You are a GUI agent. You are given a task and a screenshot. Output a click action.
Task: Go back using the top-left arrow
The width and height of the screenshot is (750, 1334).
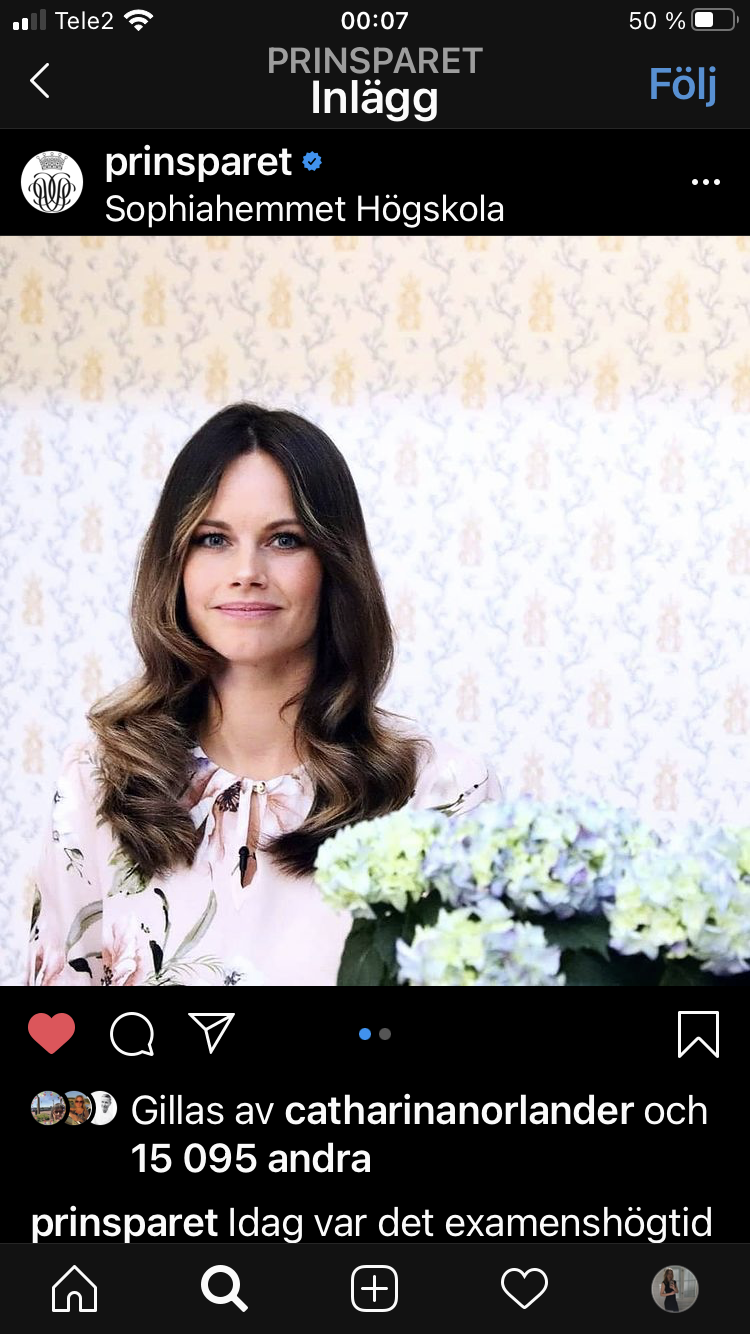(x=40, y=81)
